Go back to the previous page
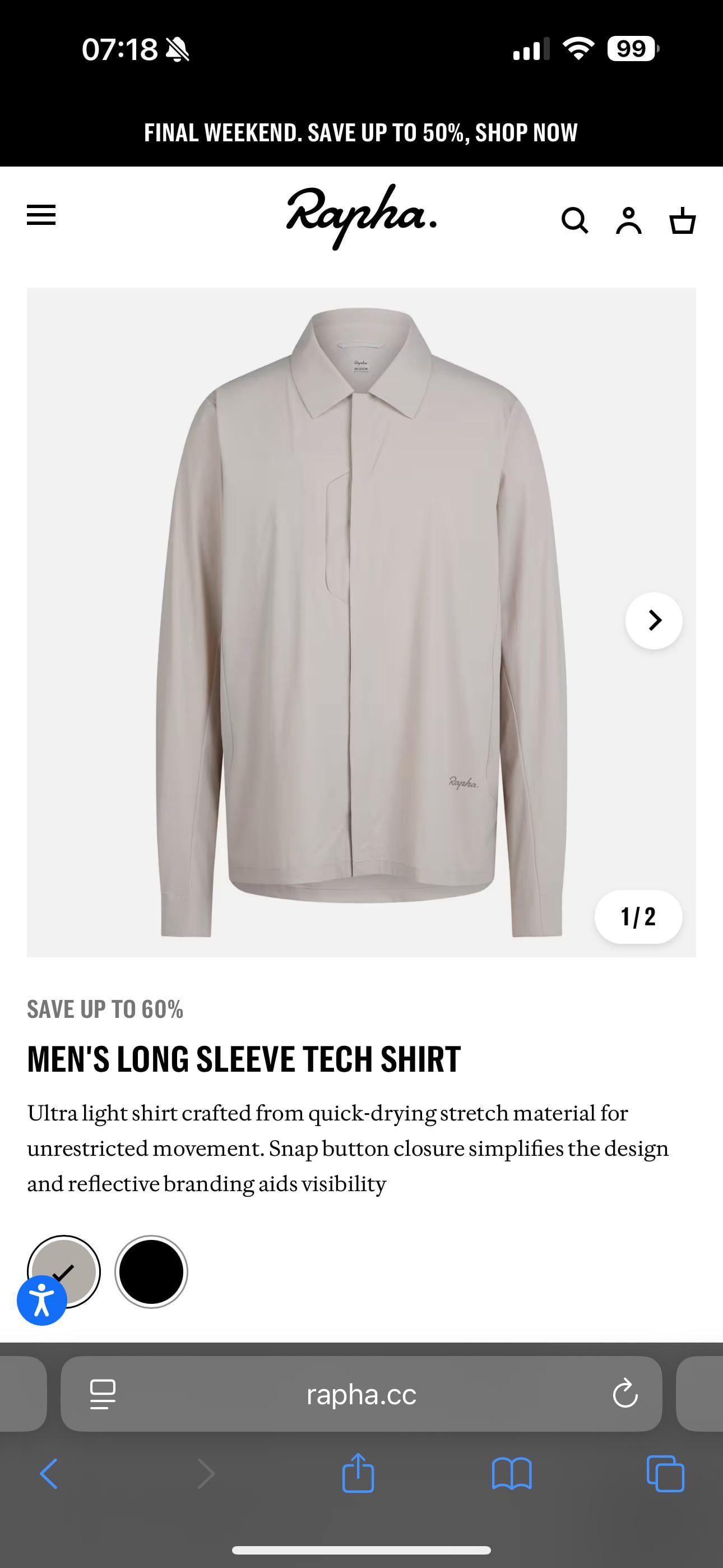Screen dimensions: 723x1568 click(x=49, y=1474)
